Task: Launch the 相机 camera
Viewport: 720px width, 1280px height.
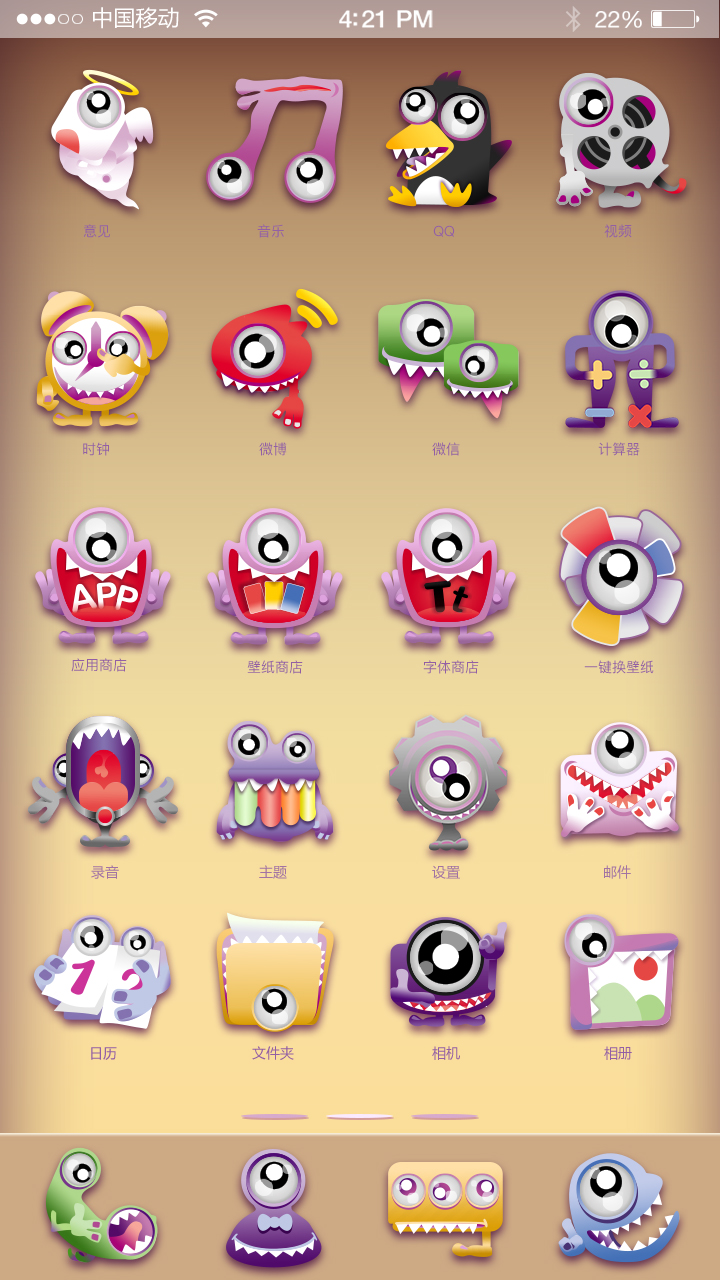Action: click(446, 972)
